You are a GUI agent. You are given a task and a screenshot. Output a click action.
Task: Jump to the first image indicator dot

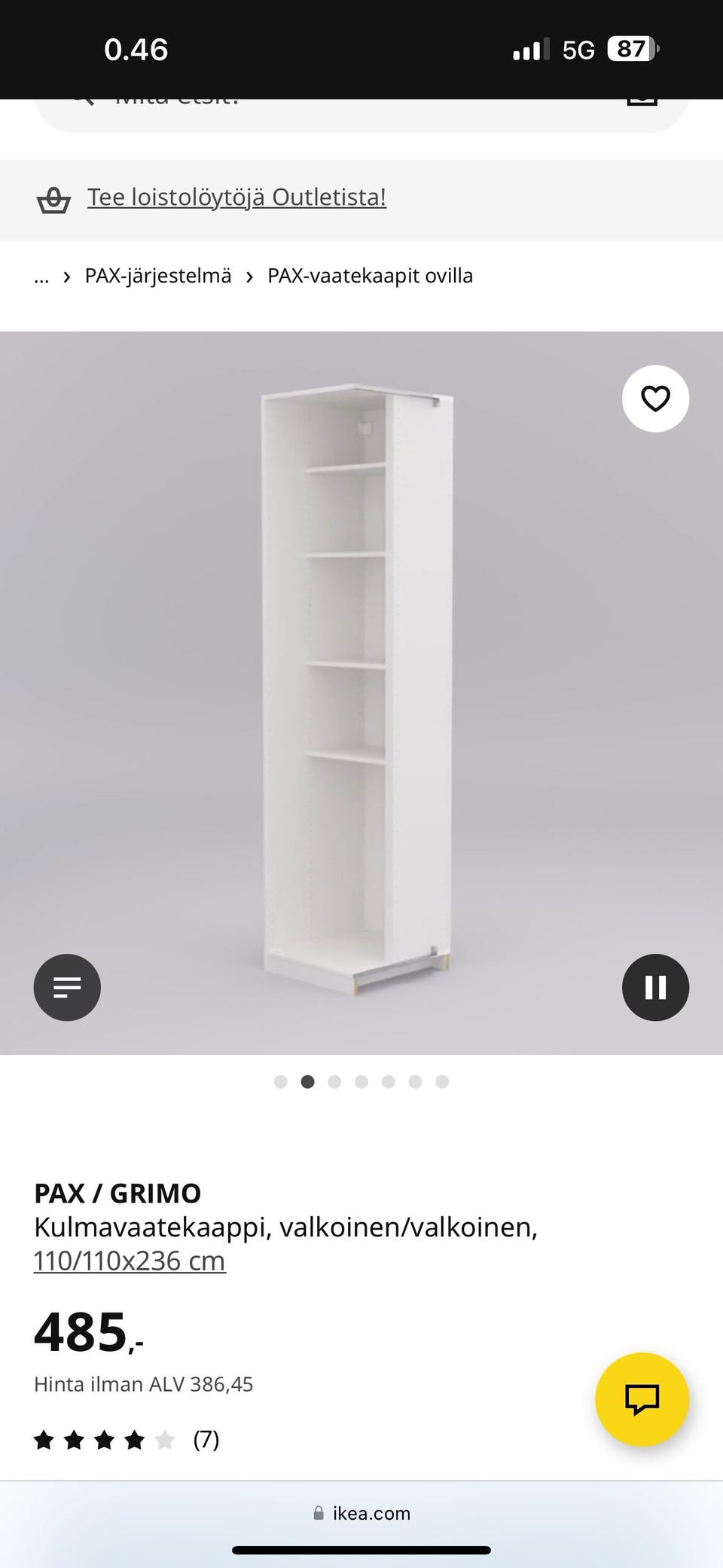pyautogui.click(x=281, y=1082)
